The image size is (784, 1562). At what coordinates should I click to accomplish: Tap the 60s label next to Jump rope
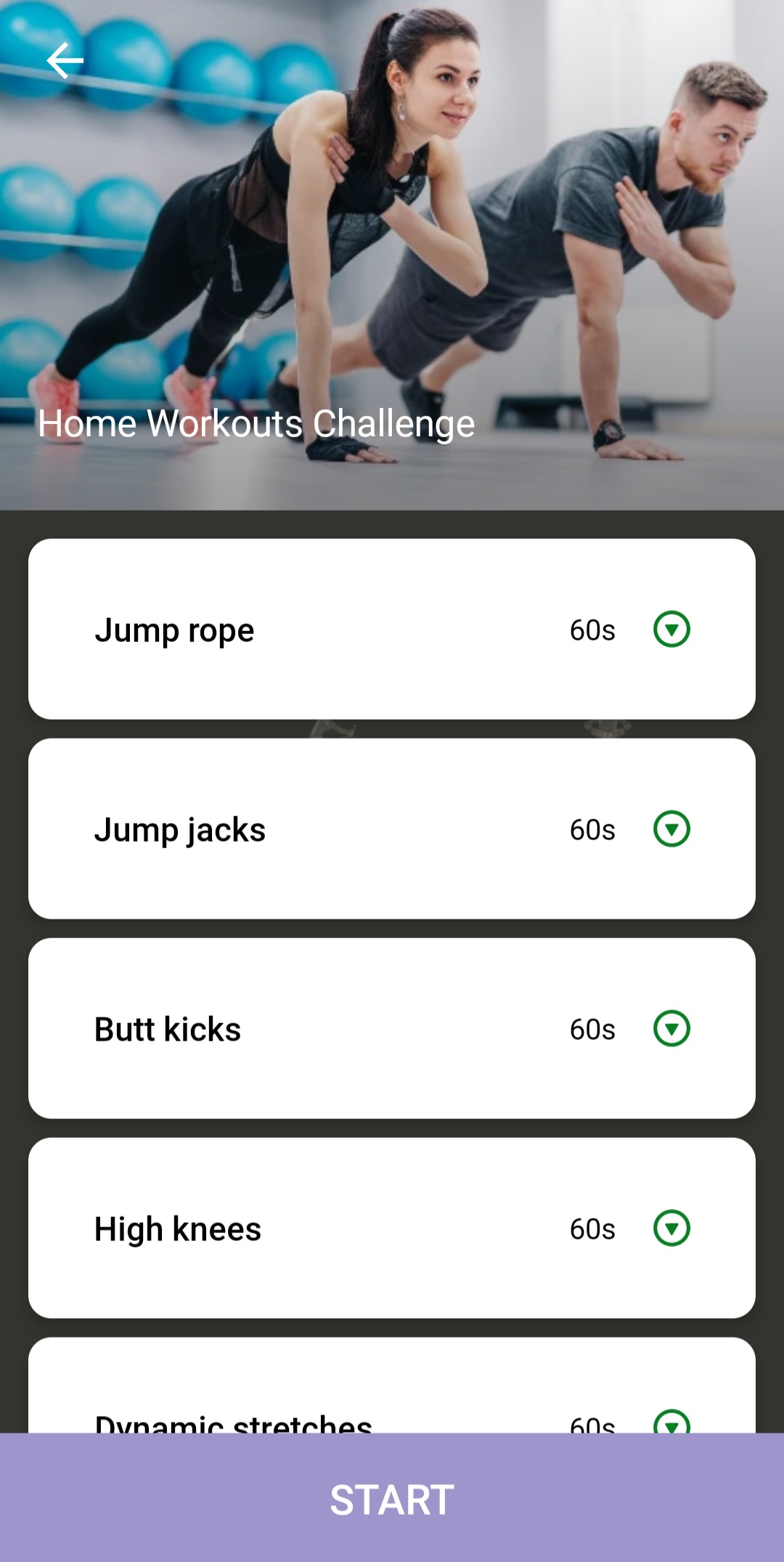592,630
